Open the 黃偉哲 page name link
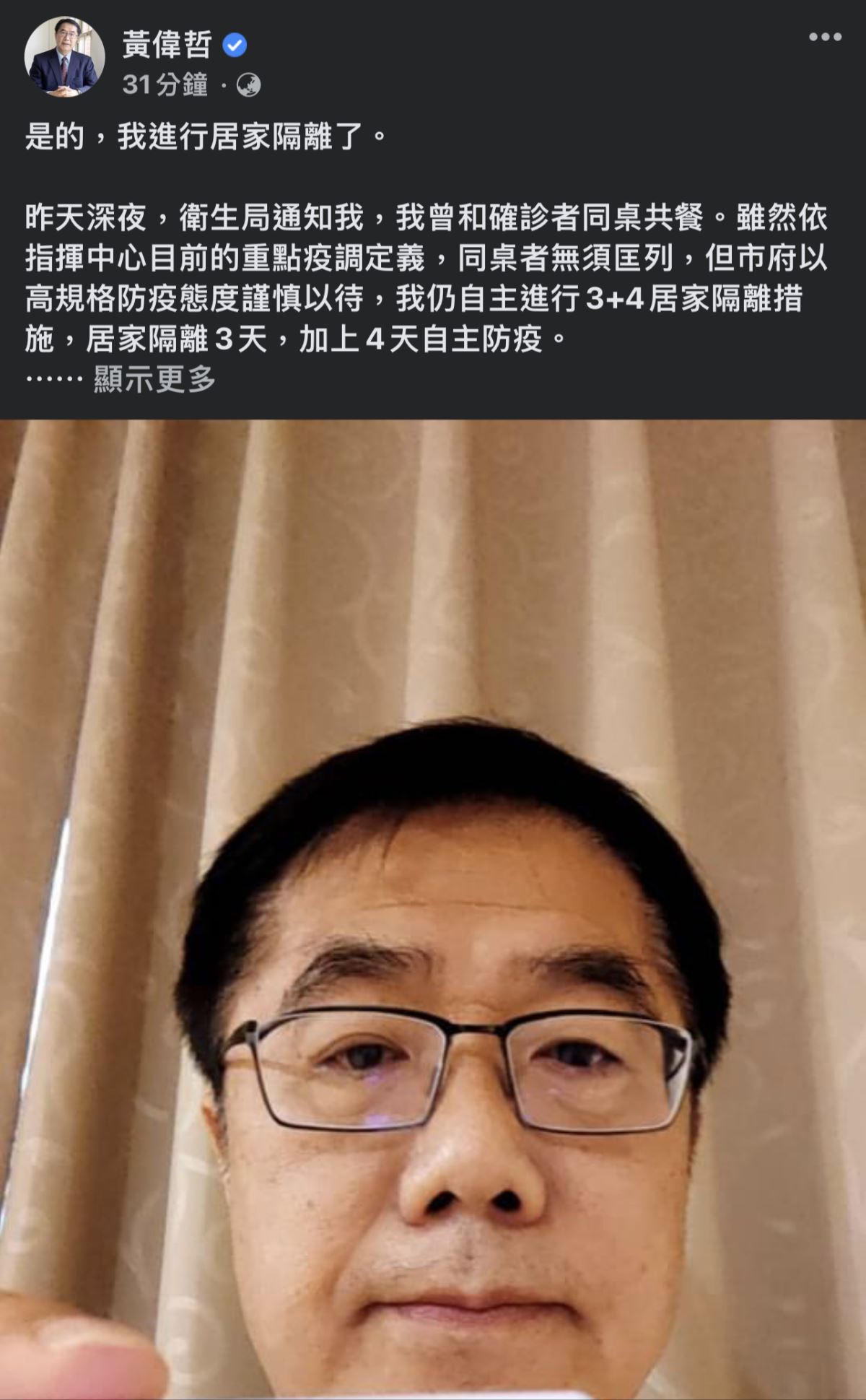Image resolution: width=866 pixels, height=1400 pixels. [x=167, y=45]
